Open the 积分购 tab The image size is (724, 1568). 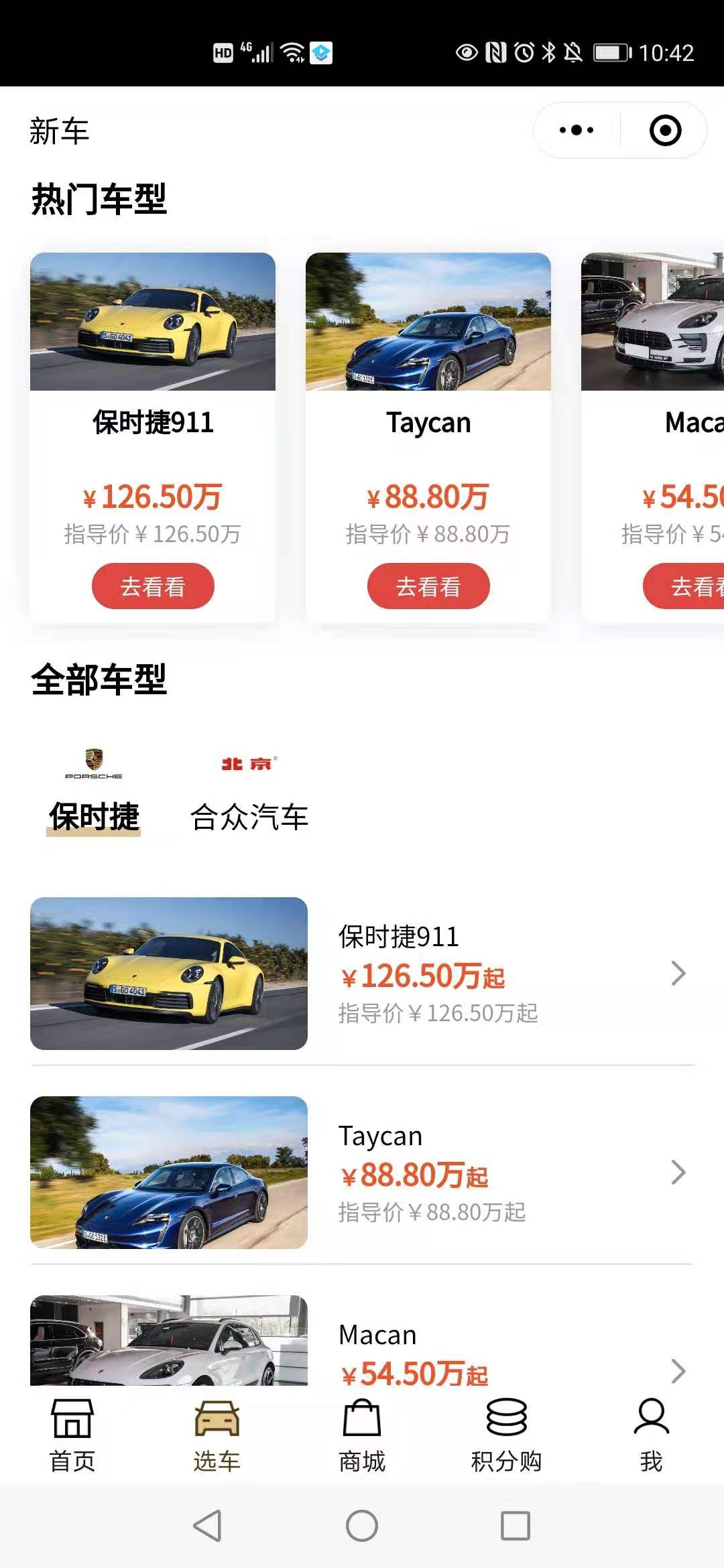pyautogui.click(x=507, y=1435)
